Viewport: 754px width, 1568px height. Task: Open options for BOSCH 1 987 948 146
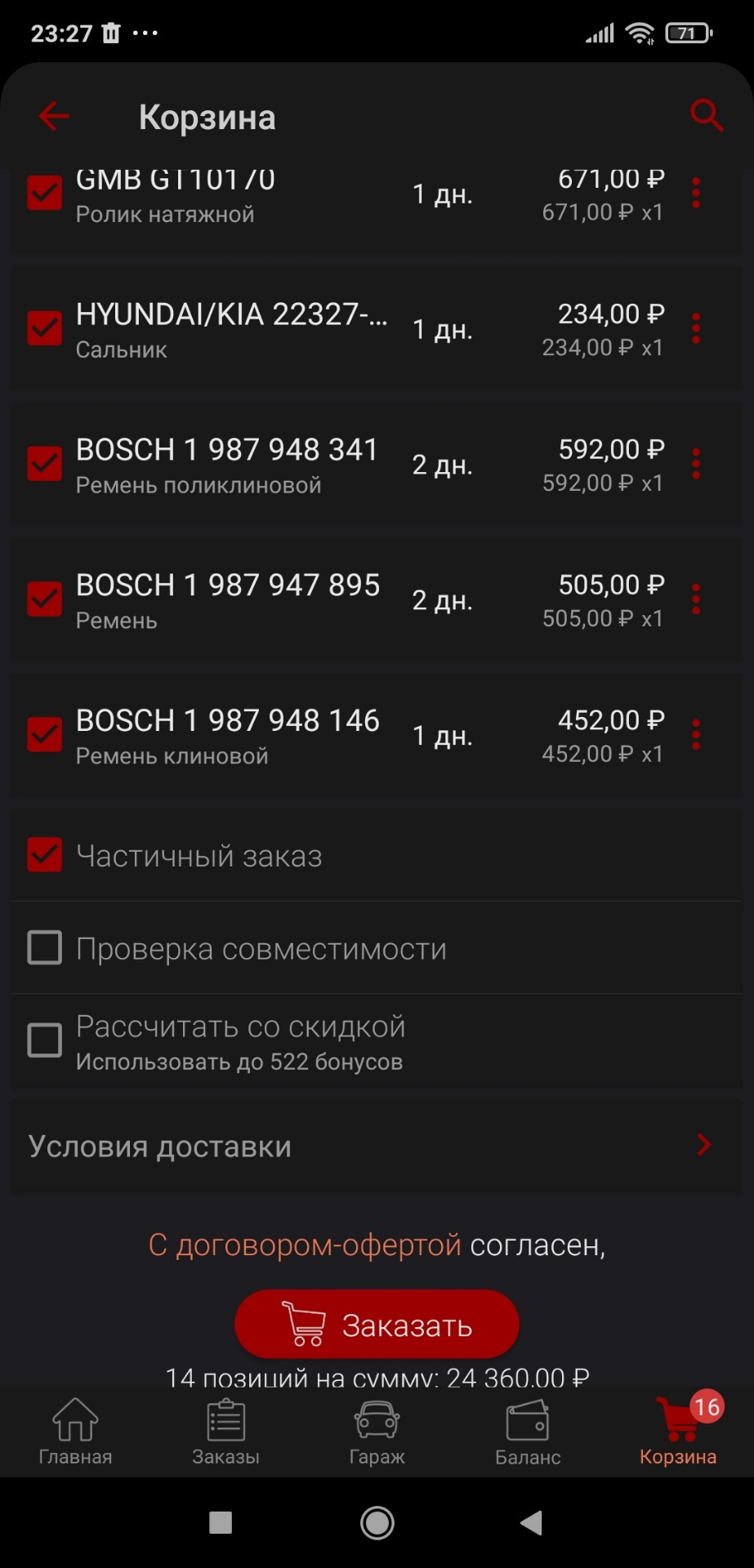(696, 735)
